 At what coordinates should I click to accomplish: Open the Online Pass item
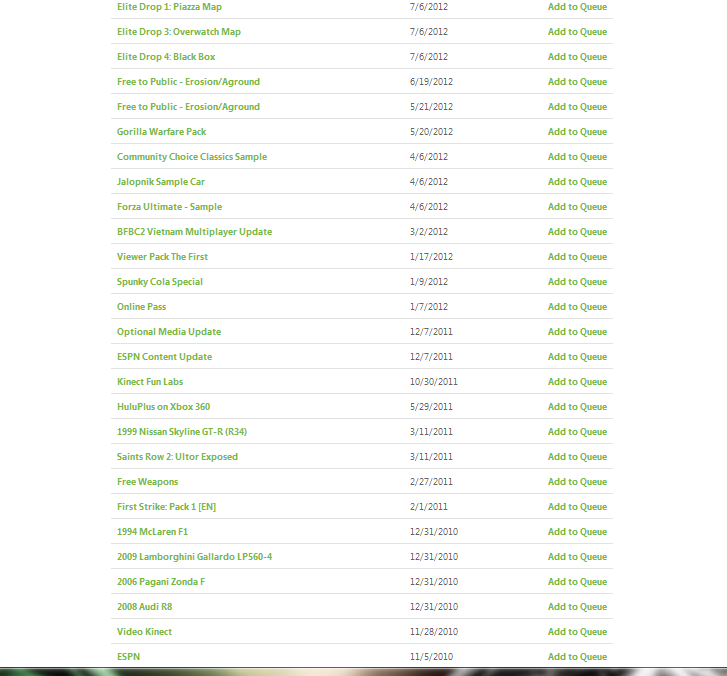(x=141, y=307)
